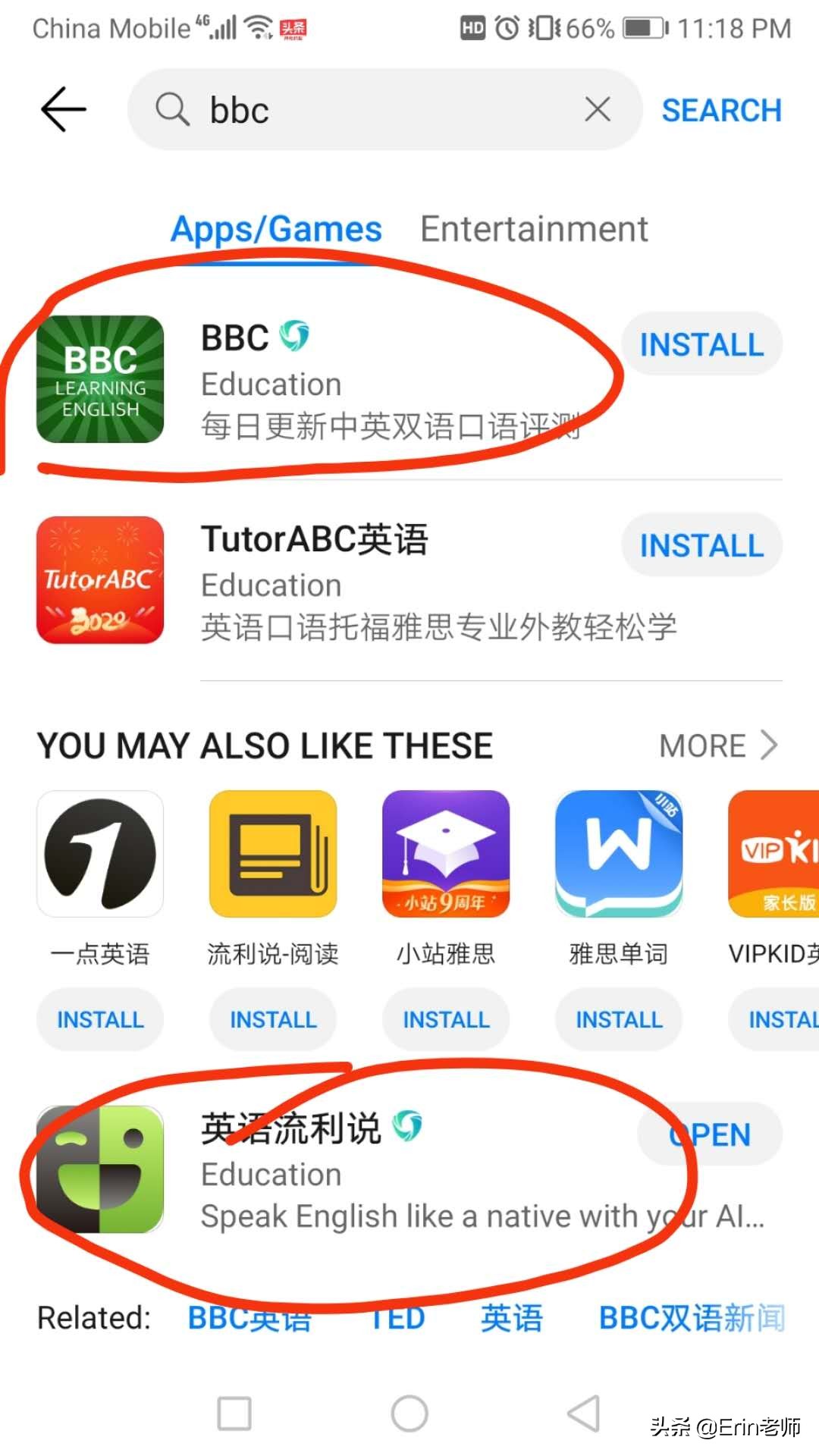Select the Apps/Games tab
This screenshot has width=819, height=1456.
pyautogui.click(x=276, y=229)
